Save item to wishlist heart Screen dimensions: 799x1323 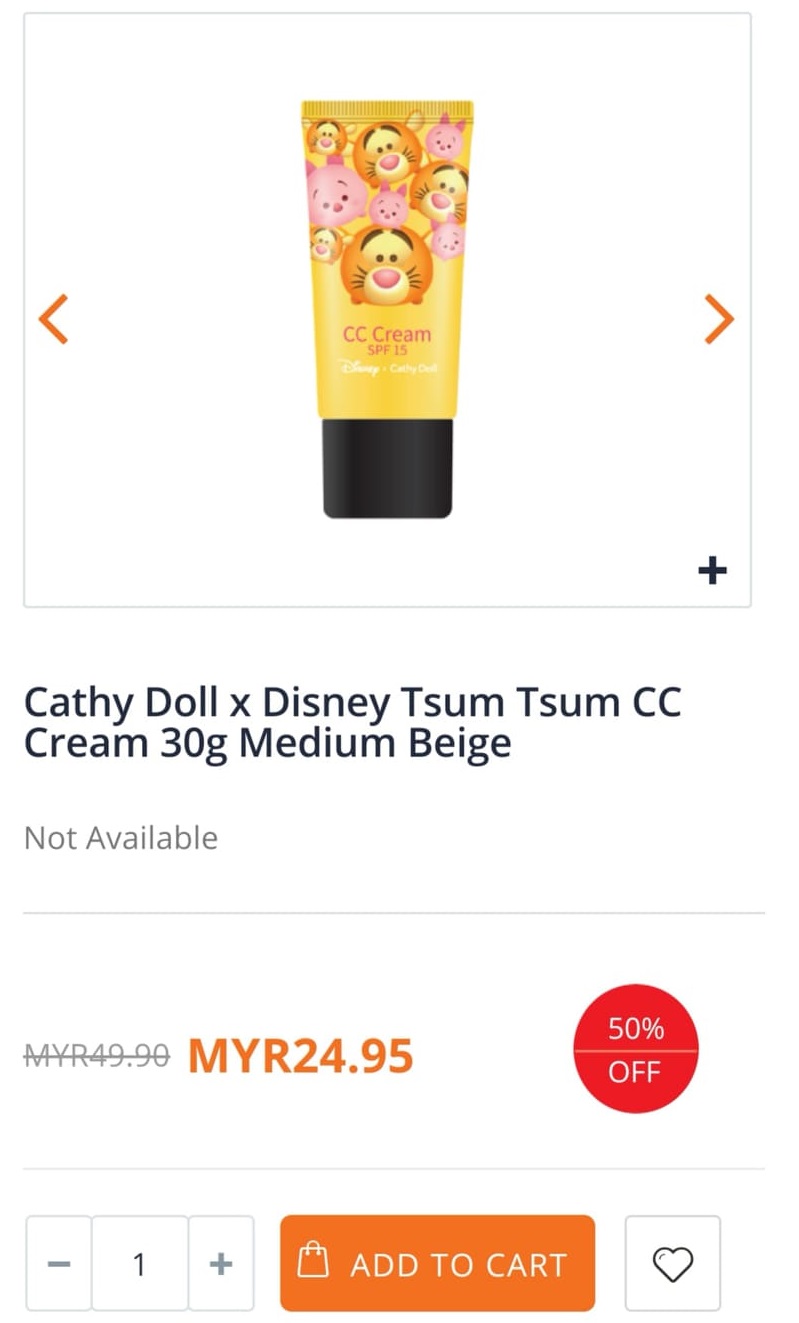point(672,1263)
